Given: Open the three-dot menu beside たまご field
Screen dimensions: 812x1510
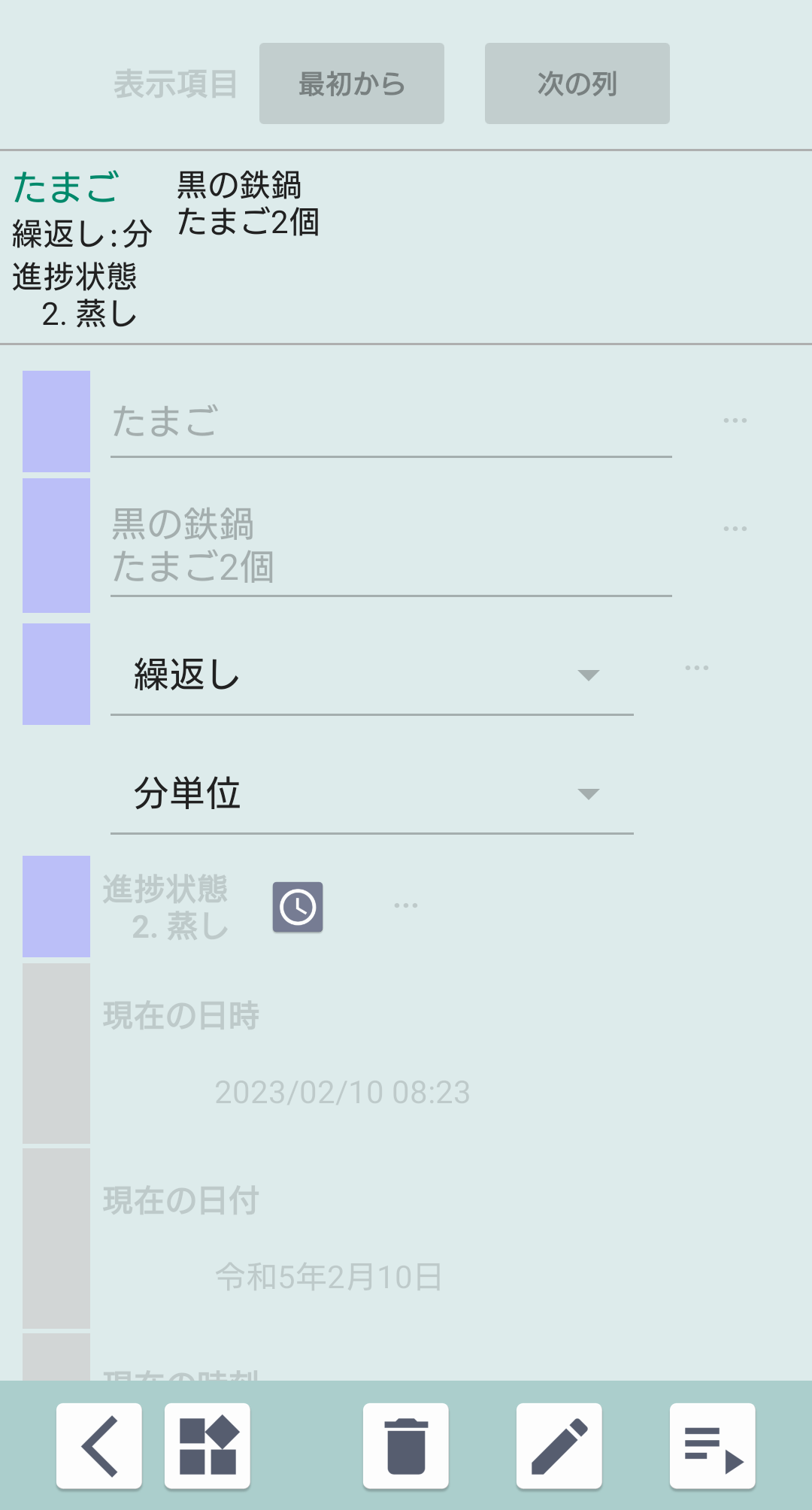Looking at the screenshot, I should [x=735, y=420].
